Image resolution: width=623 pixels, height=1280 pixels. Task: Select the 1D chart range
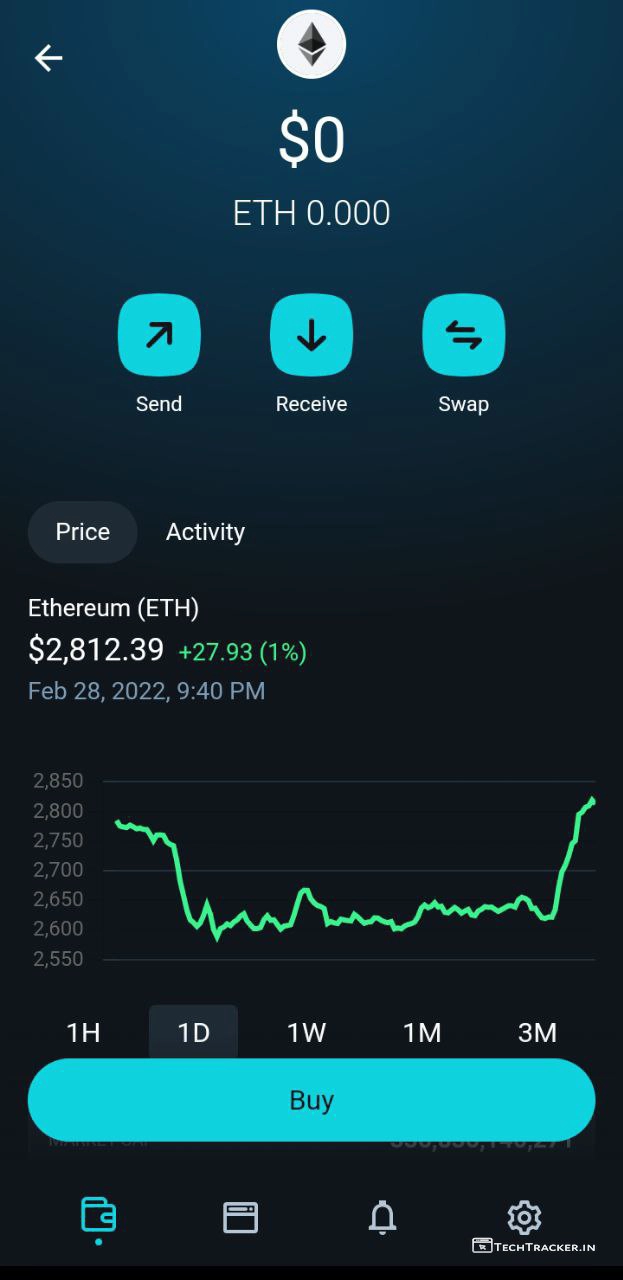(193, 1033)
